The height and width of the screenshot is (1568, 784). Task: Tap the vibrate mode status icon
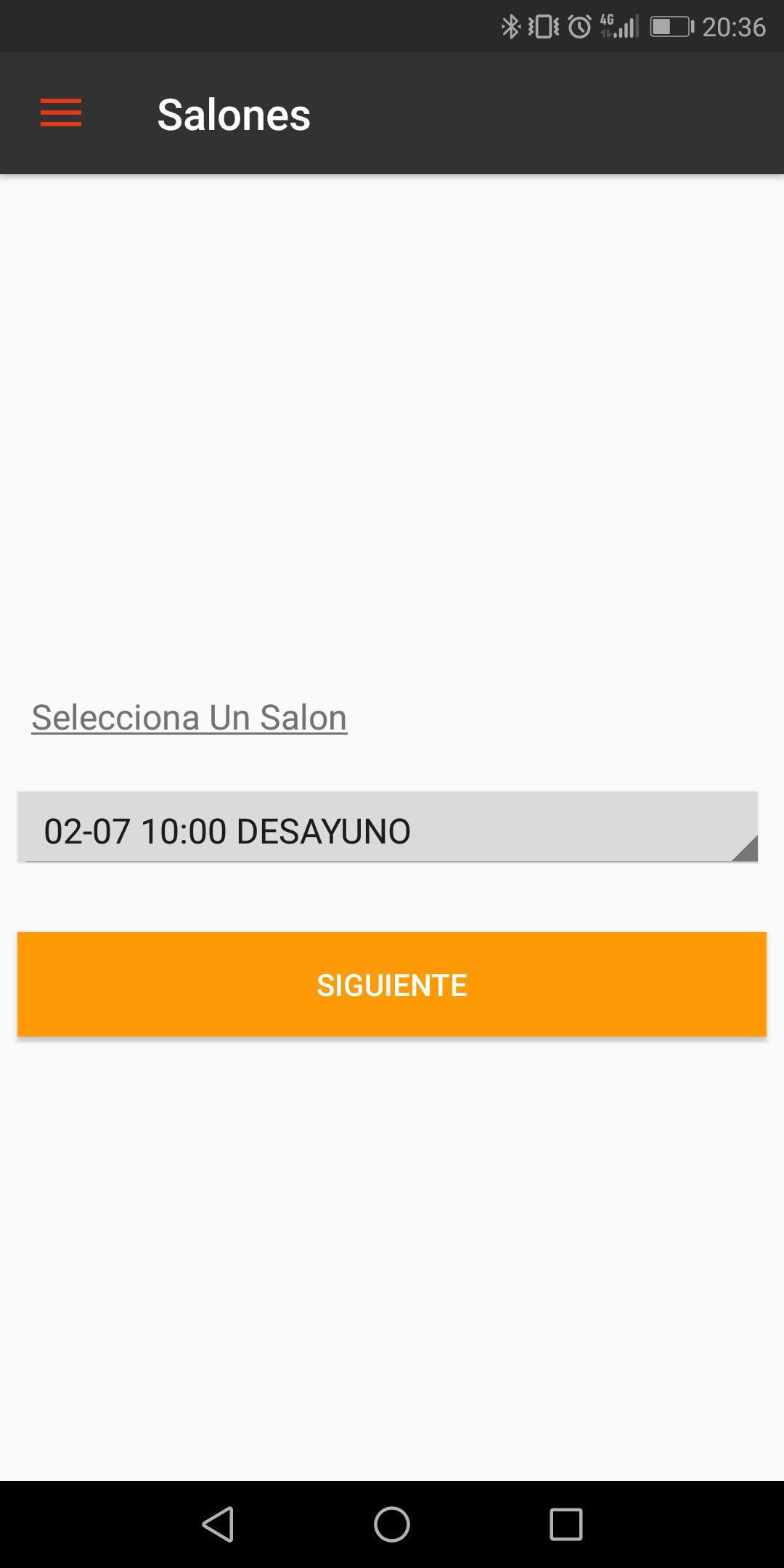[543, 25]
